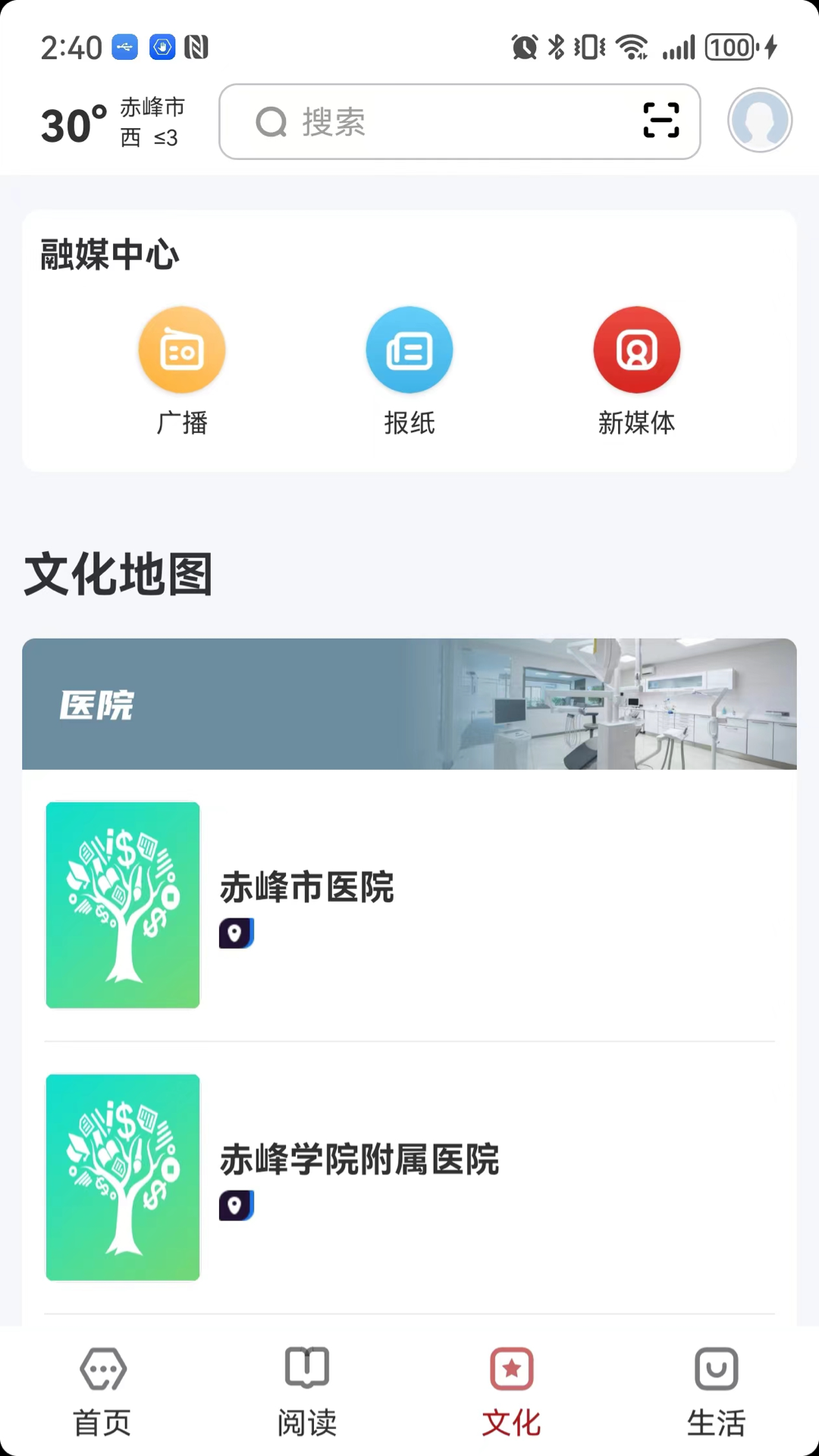The width and height of the screenshot is (819, 1456).
Task: Tap the 文化地图 section title
Action: 118,575
